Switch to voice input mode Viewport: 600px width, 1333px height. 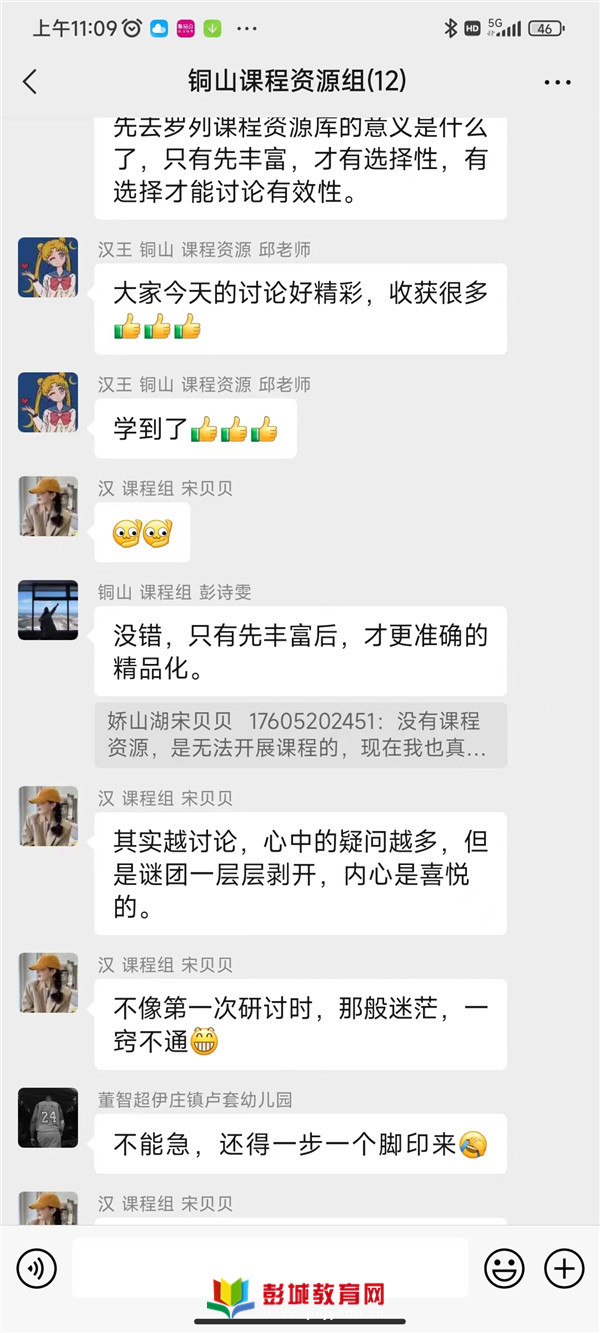click(x=37, y=1269)
